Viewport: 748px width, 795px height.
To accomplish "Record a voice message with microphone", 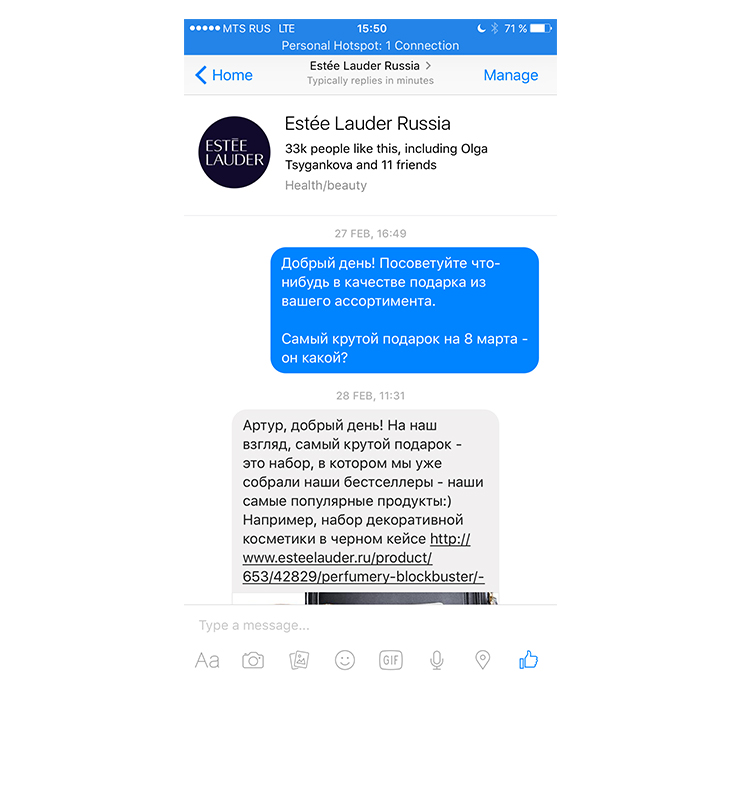I will click(x=436, y=660).
